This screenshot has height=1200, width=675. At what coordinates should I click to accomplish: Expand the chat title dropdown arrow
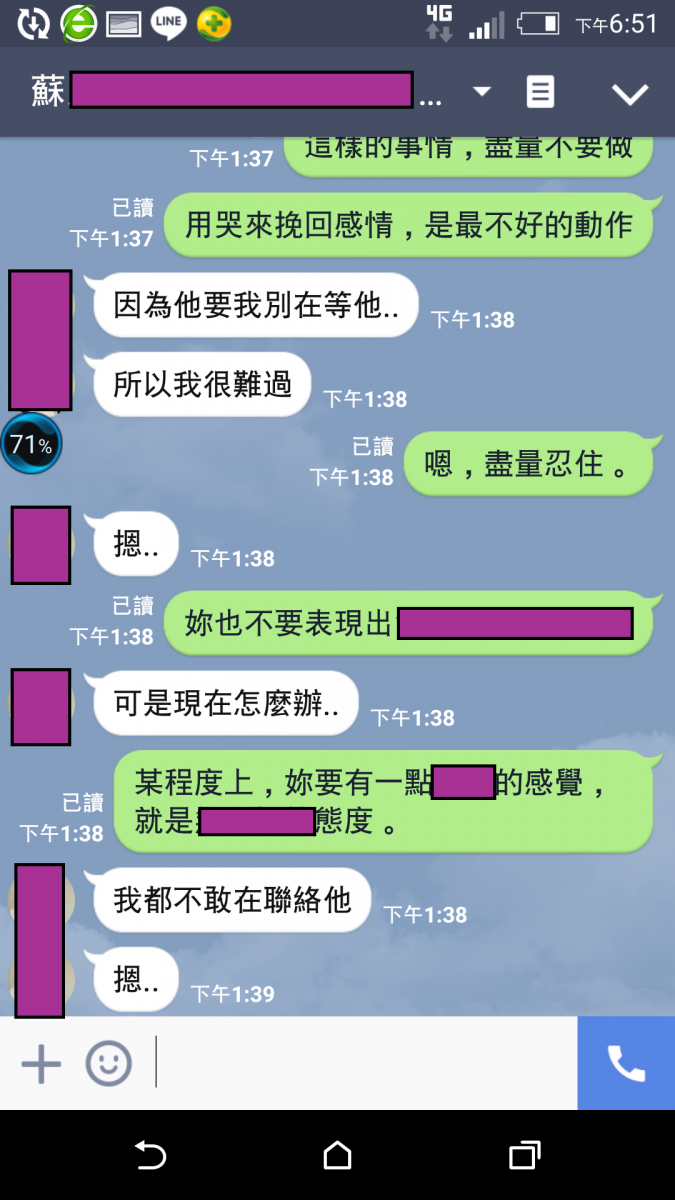click(x=482, y=92)
